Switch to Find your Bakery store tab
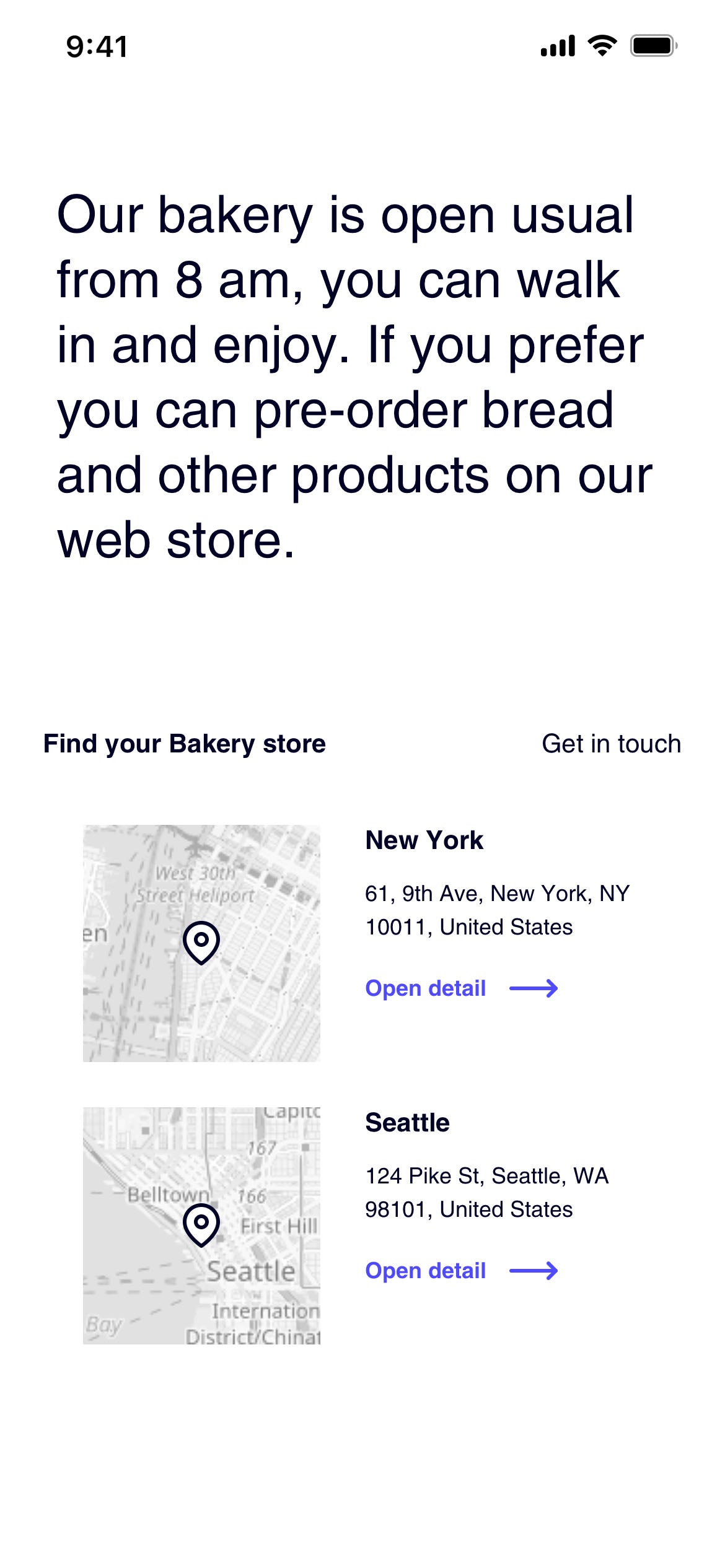 184,744
